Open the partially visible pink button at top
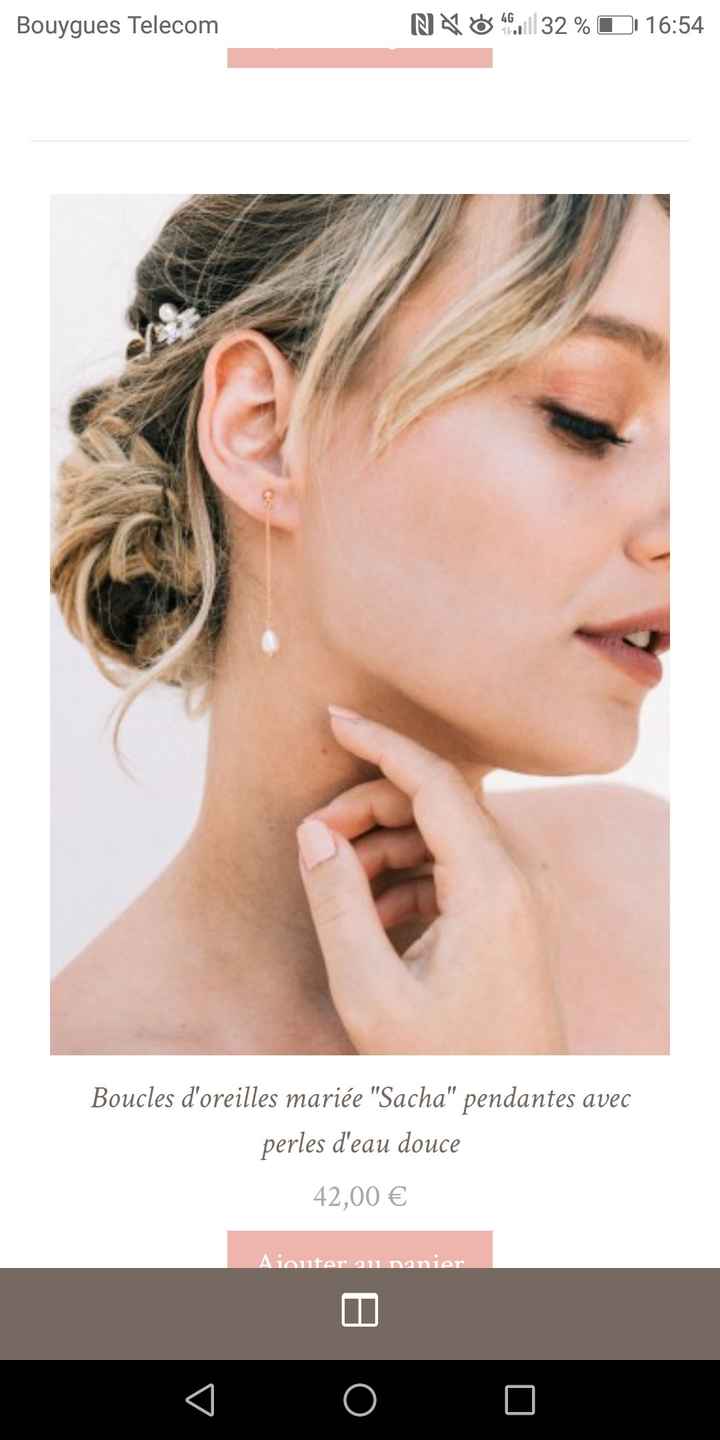 tap(360, 55)
